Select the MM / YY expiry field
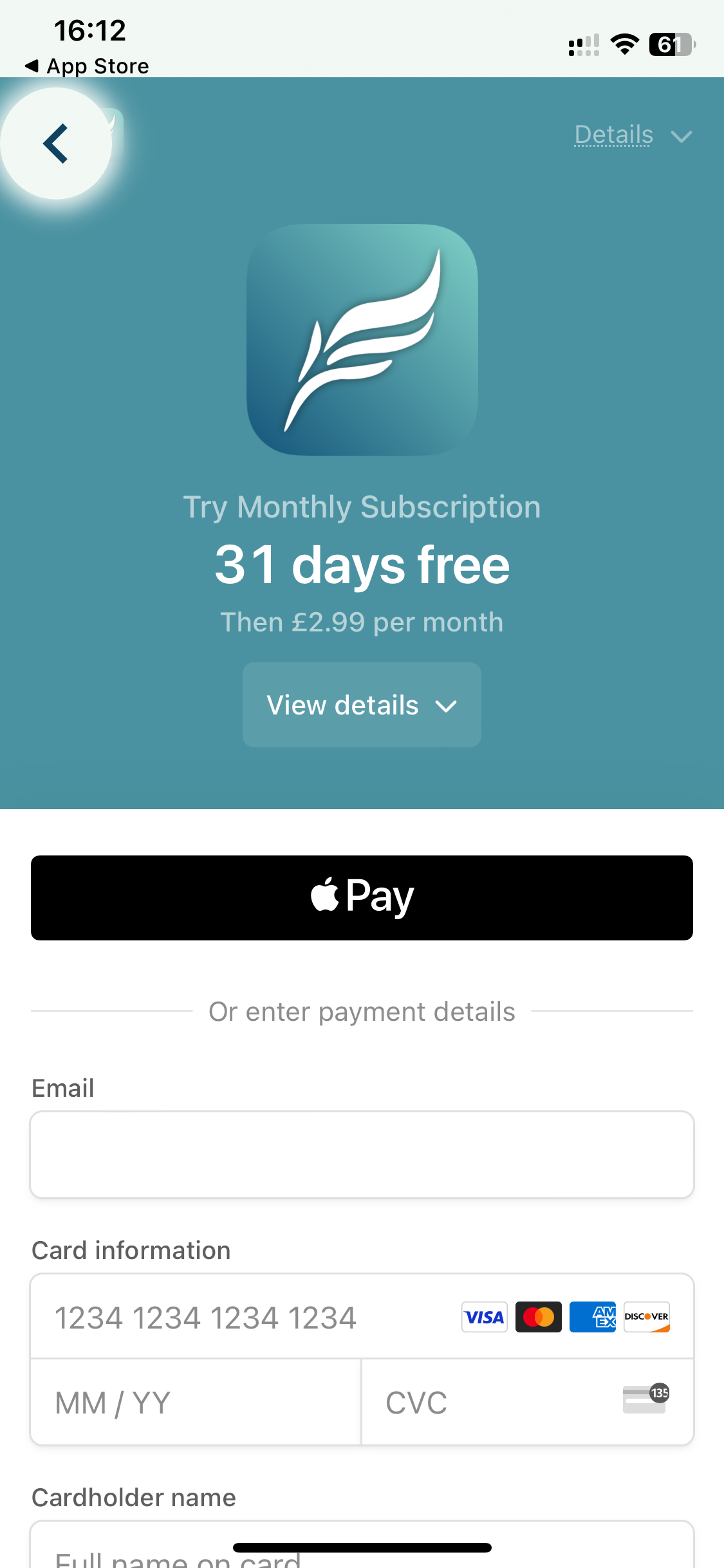724x1568 pixels. coord(195,1403)
